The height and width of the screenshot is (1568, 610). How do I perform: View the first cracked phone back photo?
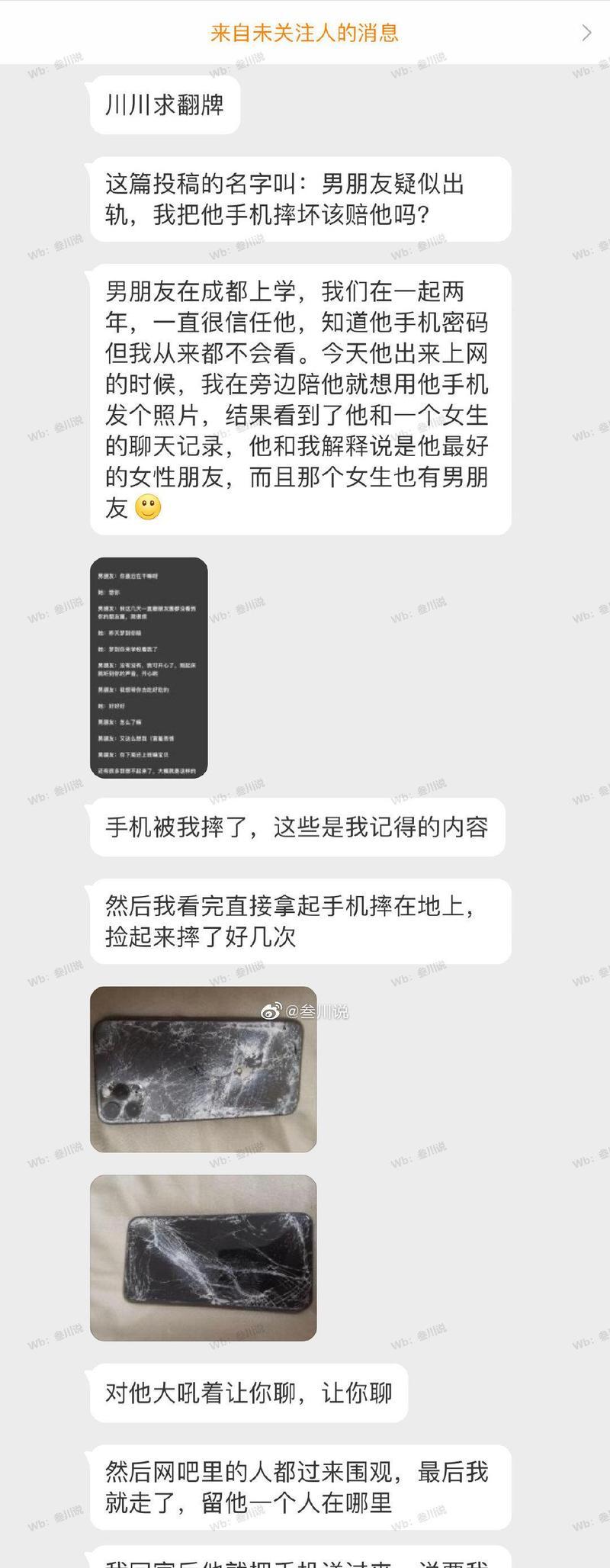[203, 1069]
